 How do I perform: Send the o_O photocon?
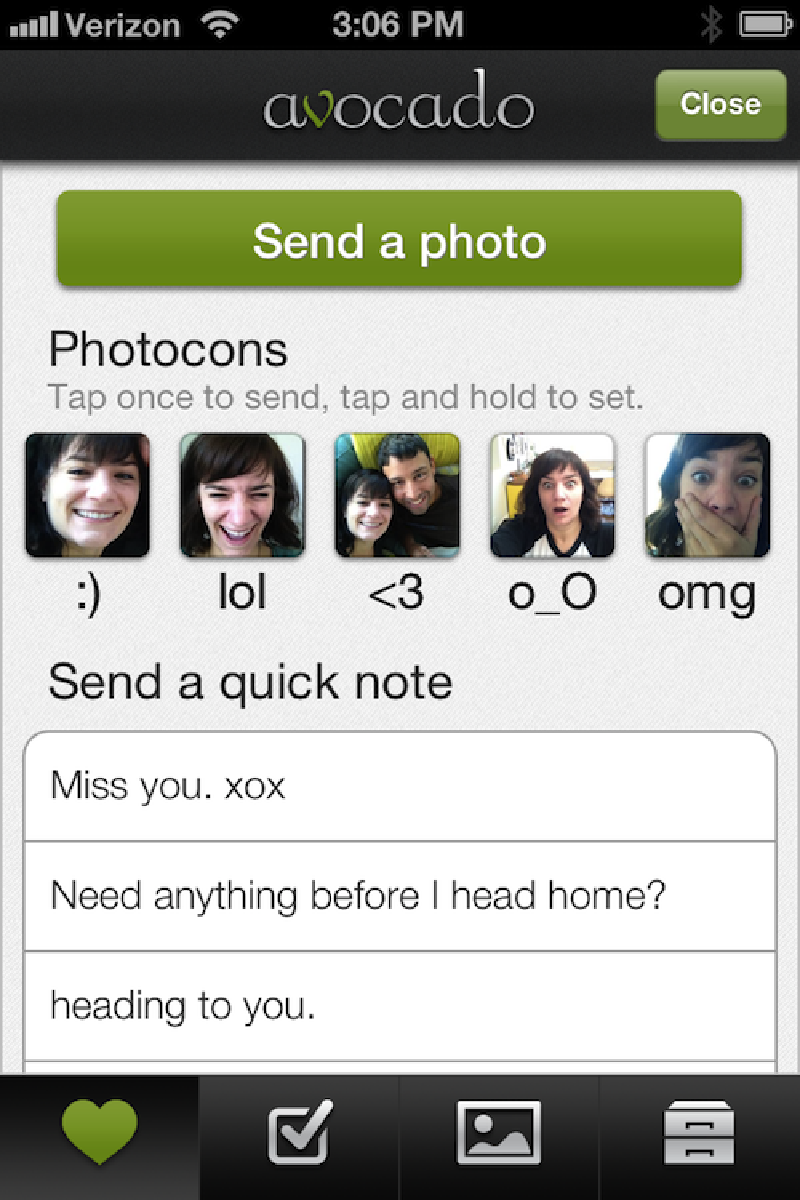552,495
